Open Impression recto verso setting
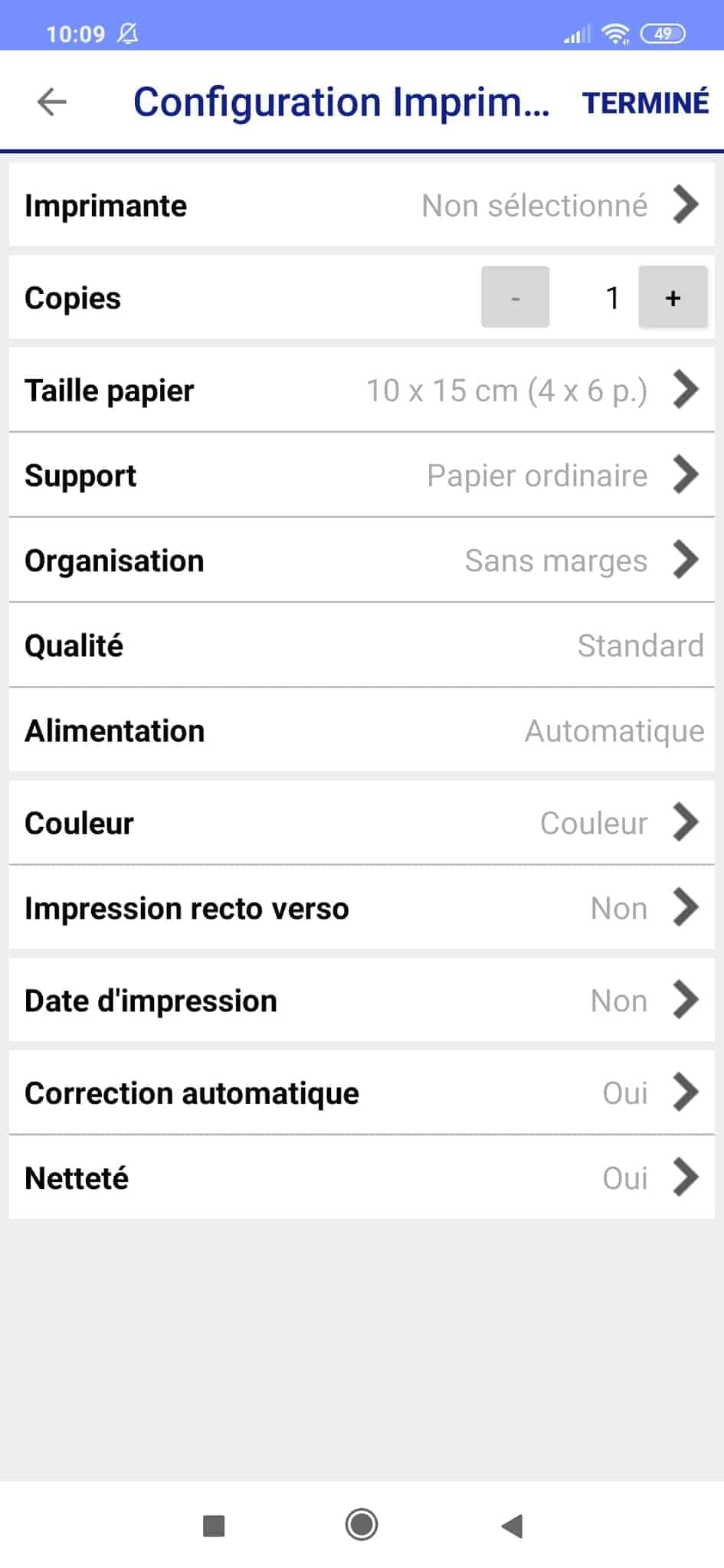The image size is (724, 1568). (x=362, y=908)
